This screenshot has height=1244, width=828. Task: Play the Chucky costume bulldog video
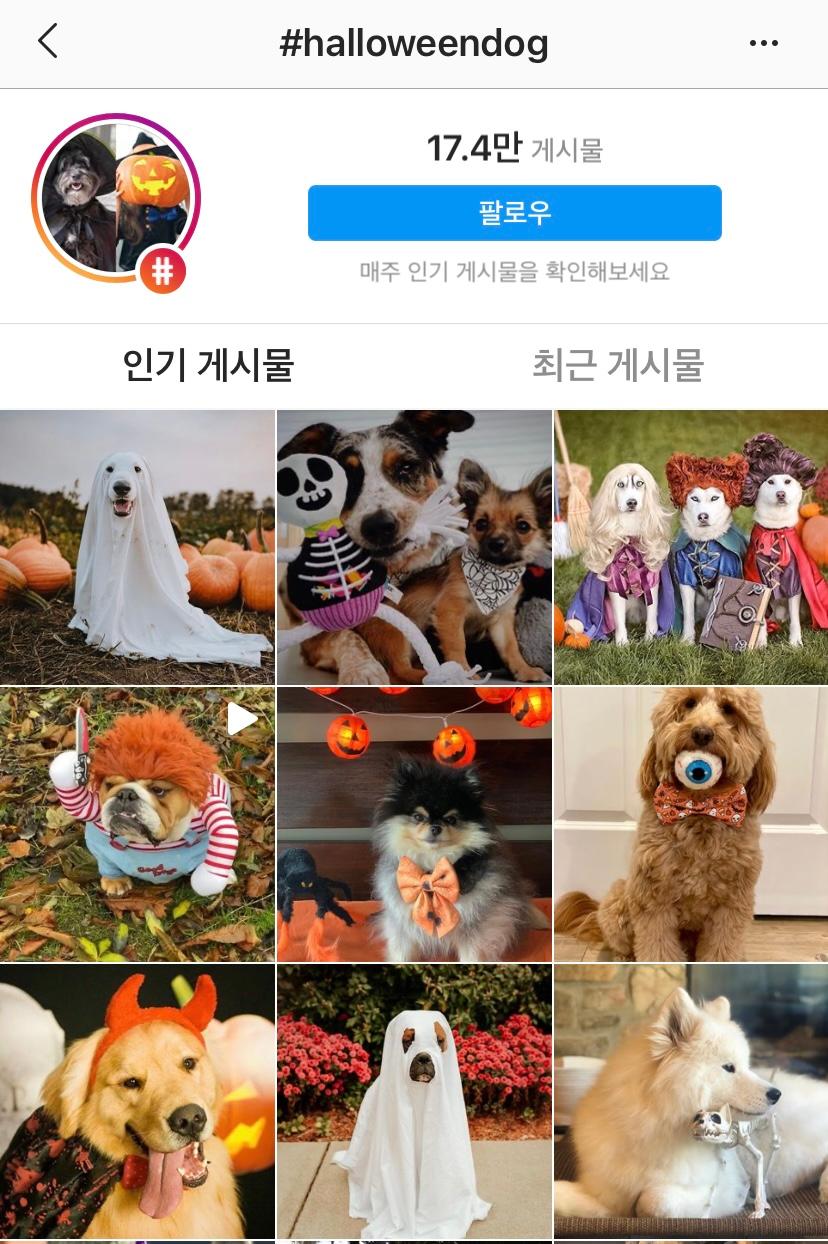137,824
